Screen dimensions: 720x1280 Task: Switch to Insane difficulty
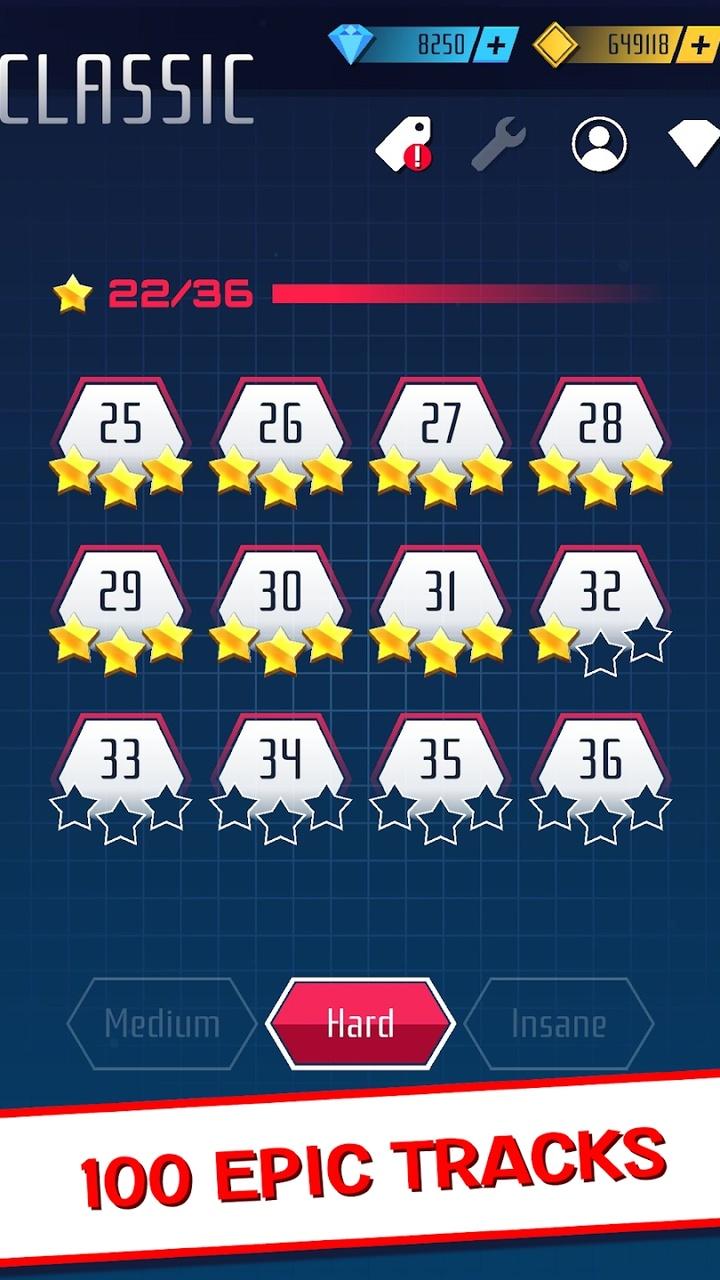point(558,1024)
